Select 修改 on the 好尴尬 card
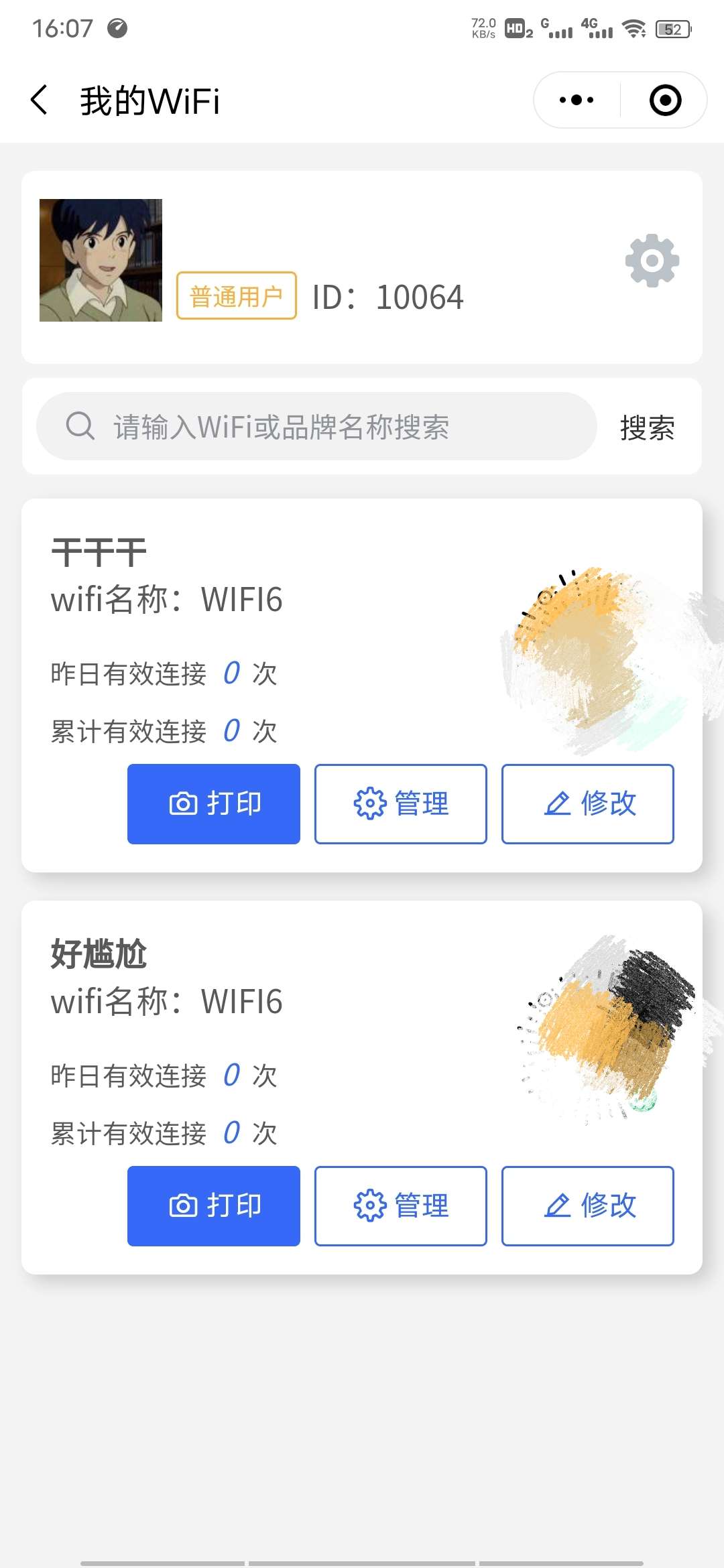 [587, 1205]
